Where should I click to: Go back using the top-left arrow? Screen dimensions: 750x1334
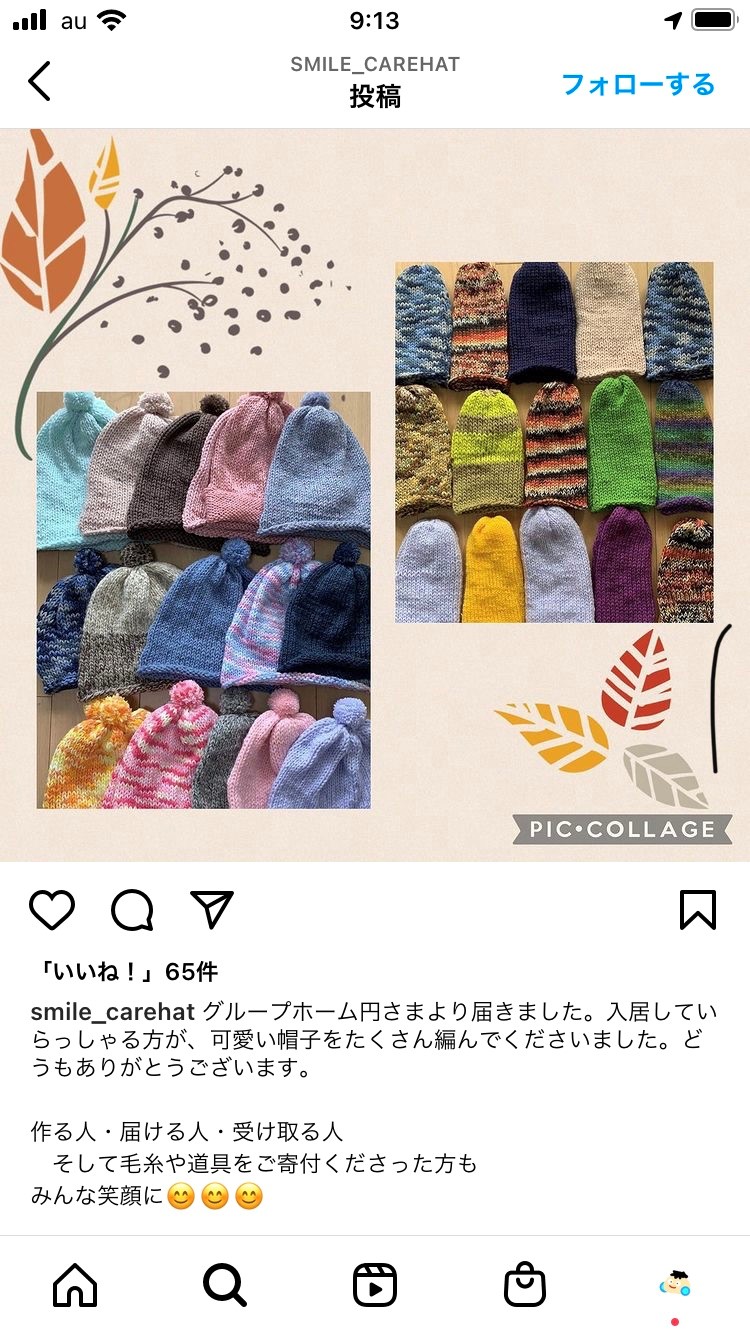click(39, 82)
